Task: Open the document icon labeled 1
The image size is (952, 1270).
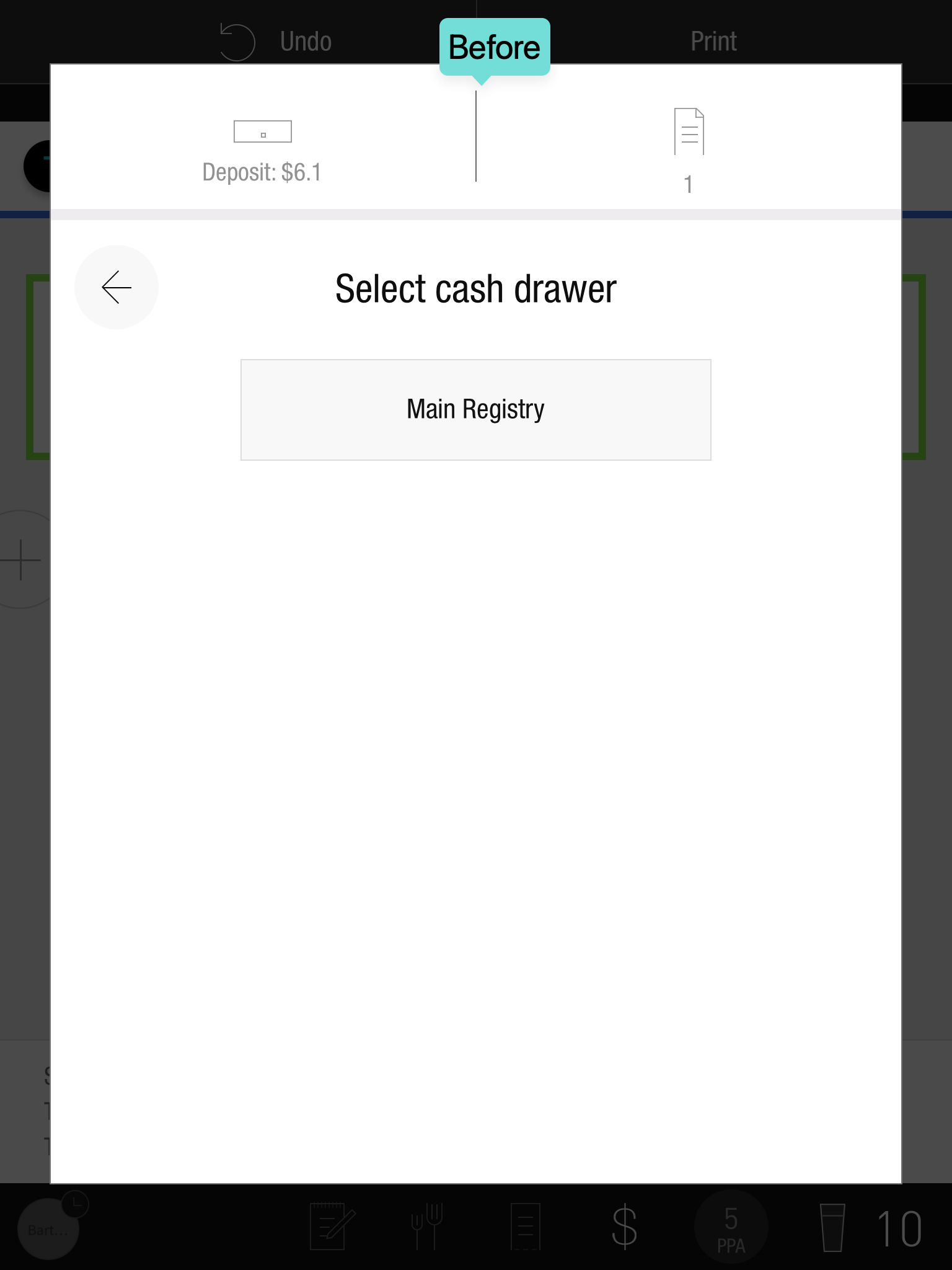Action: point(689,148)
